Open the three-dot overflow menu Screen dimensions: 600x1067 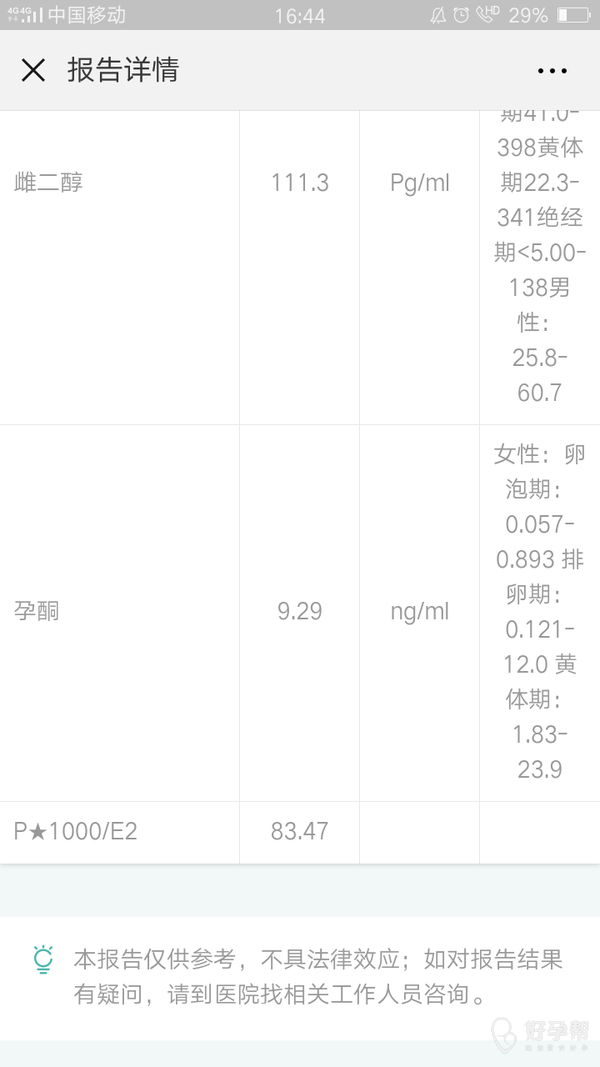pos(552,70)
